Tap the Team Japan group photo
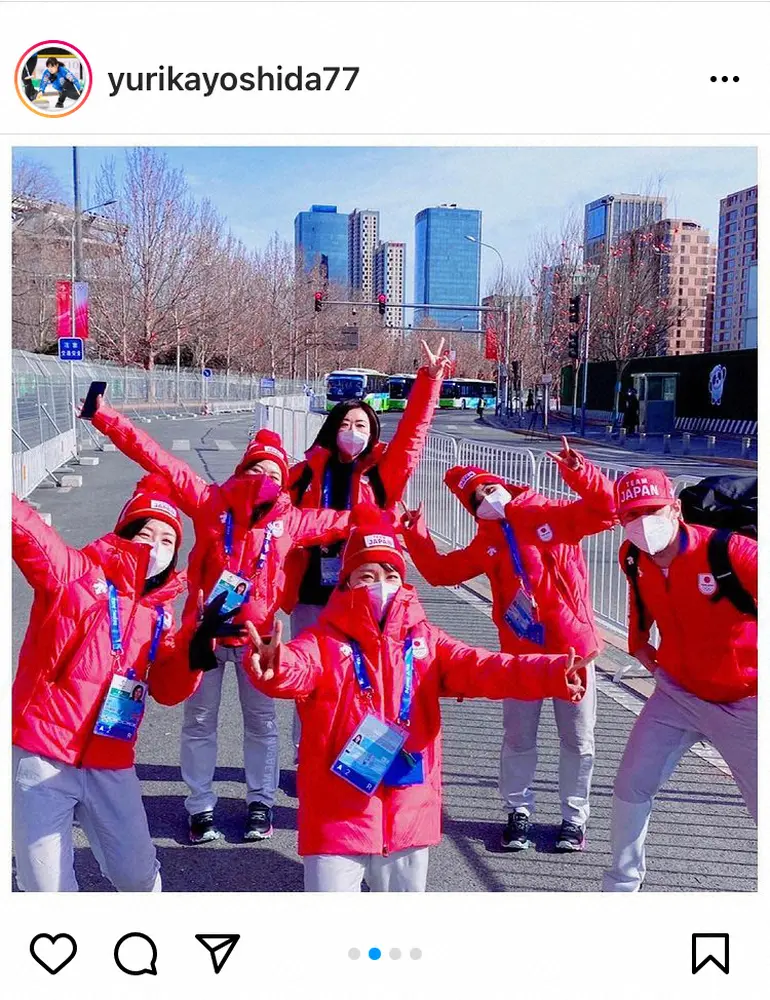Image resolution: width=770 pixels, height=1000 pixels. pos(385,519)
